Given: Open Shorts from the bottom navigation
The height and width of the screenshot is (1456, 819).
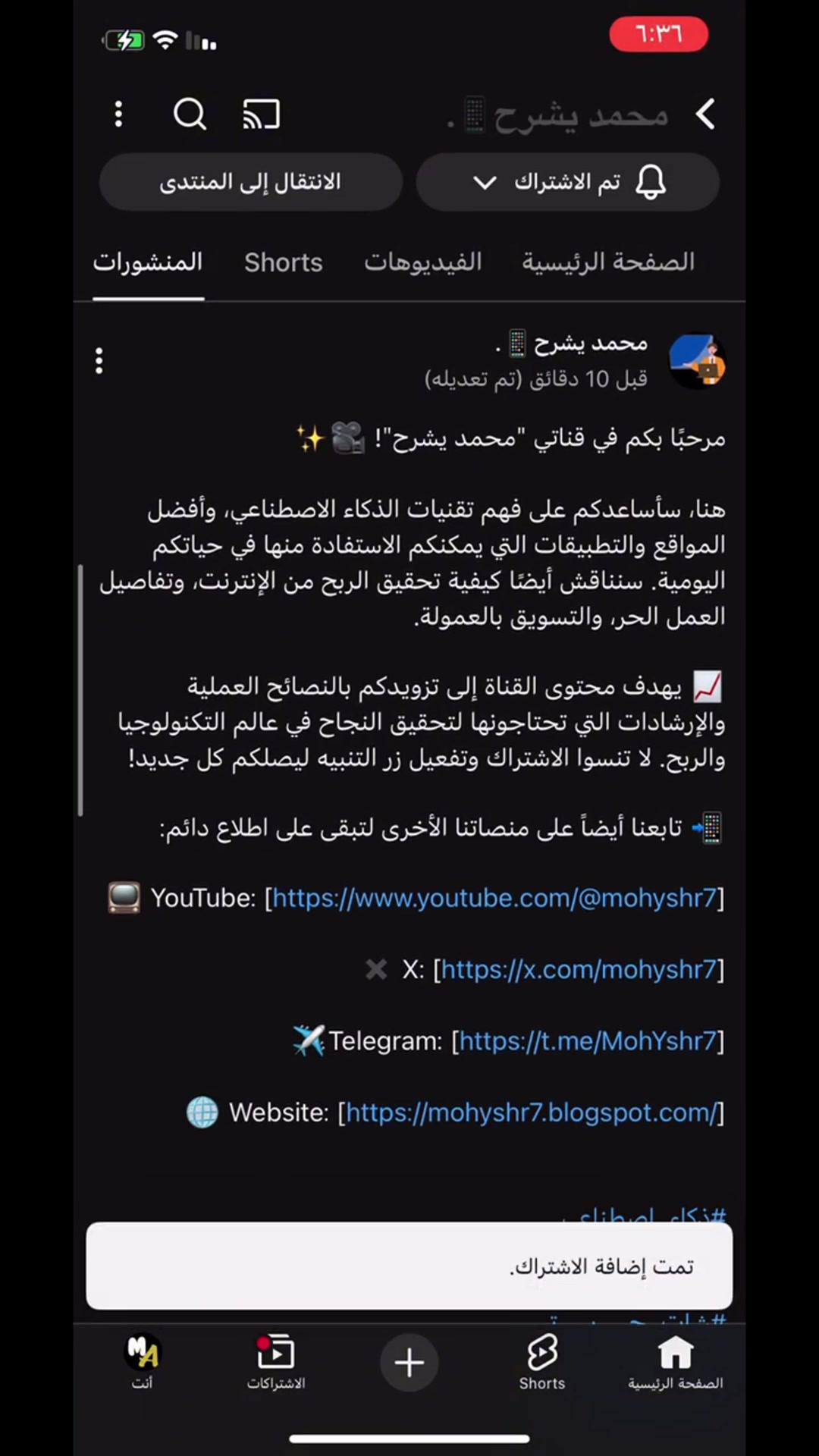Looking at the screenshot, I should pos(541,1361).
